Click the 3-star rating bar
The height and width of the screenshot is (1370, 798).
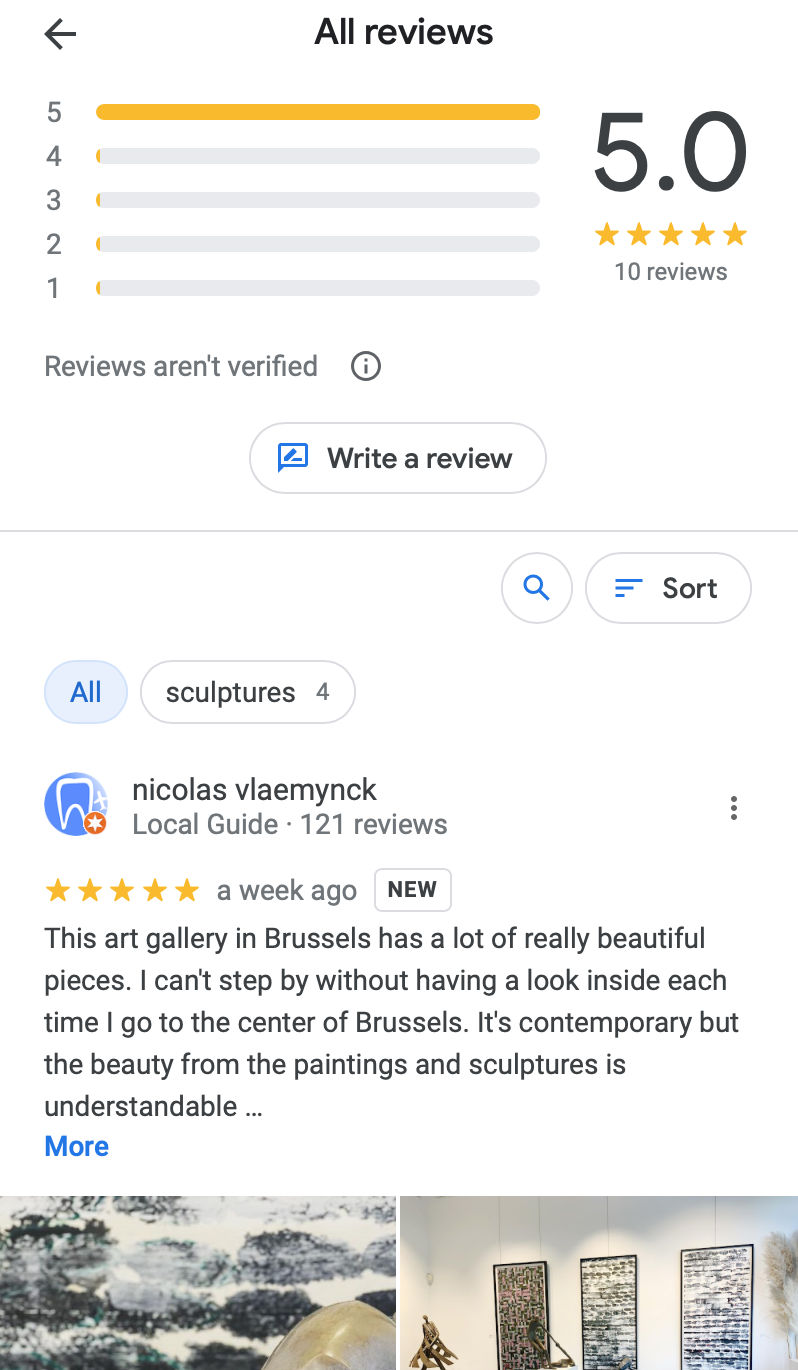317,200
